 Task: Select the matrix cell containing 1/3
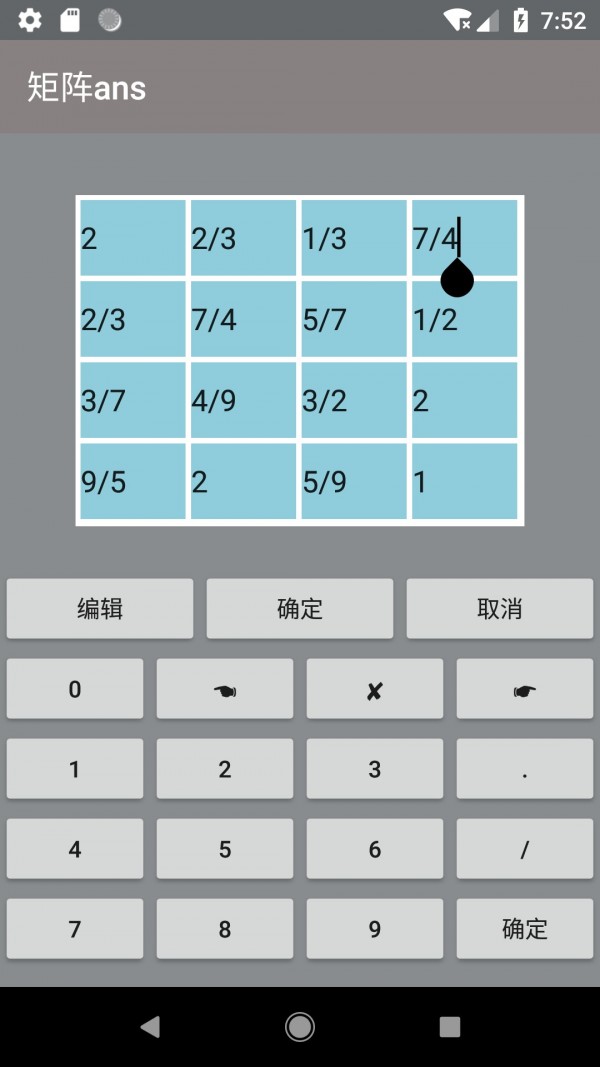coord(354,238)
